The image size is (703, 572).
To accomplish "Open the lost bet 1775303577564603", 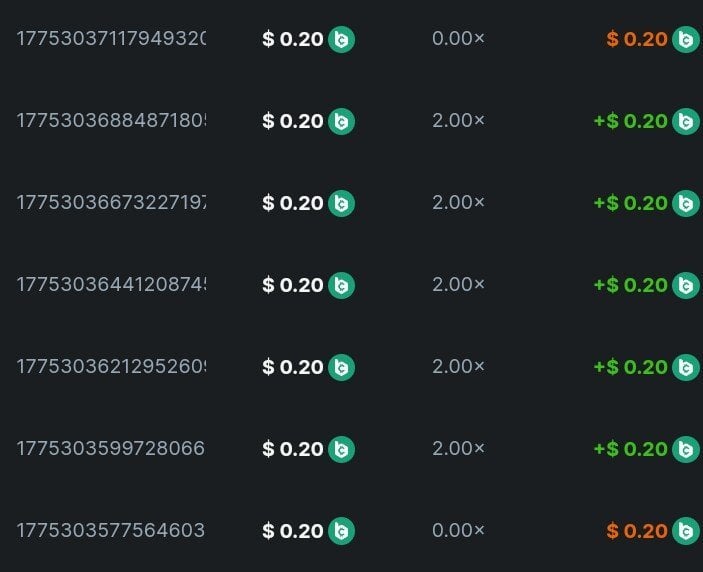I will [111, 530].
